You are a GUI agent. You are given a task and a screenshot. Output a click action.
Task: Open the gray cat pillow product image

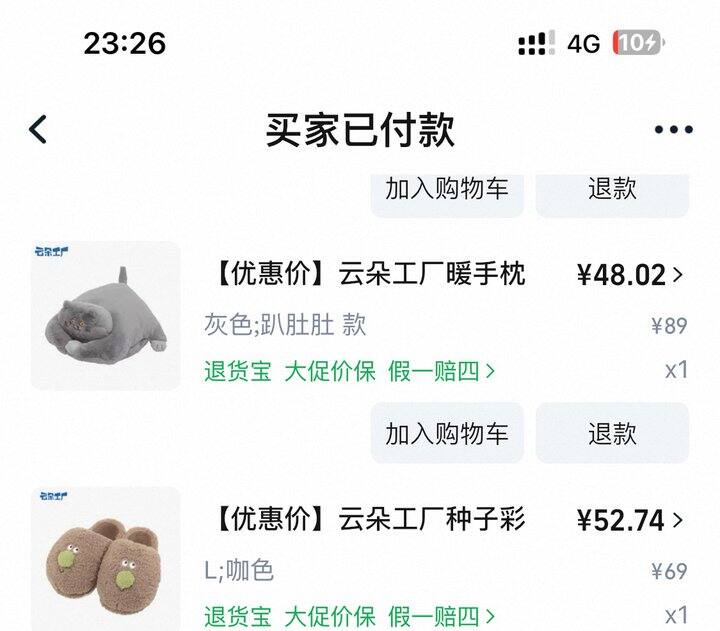point(106,316)
